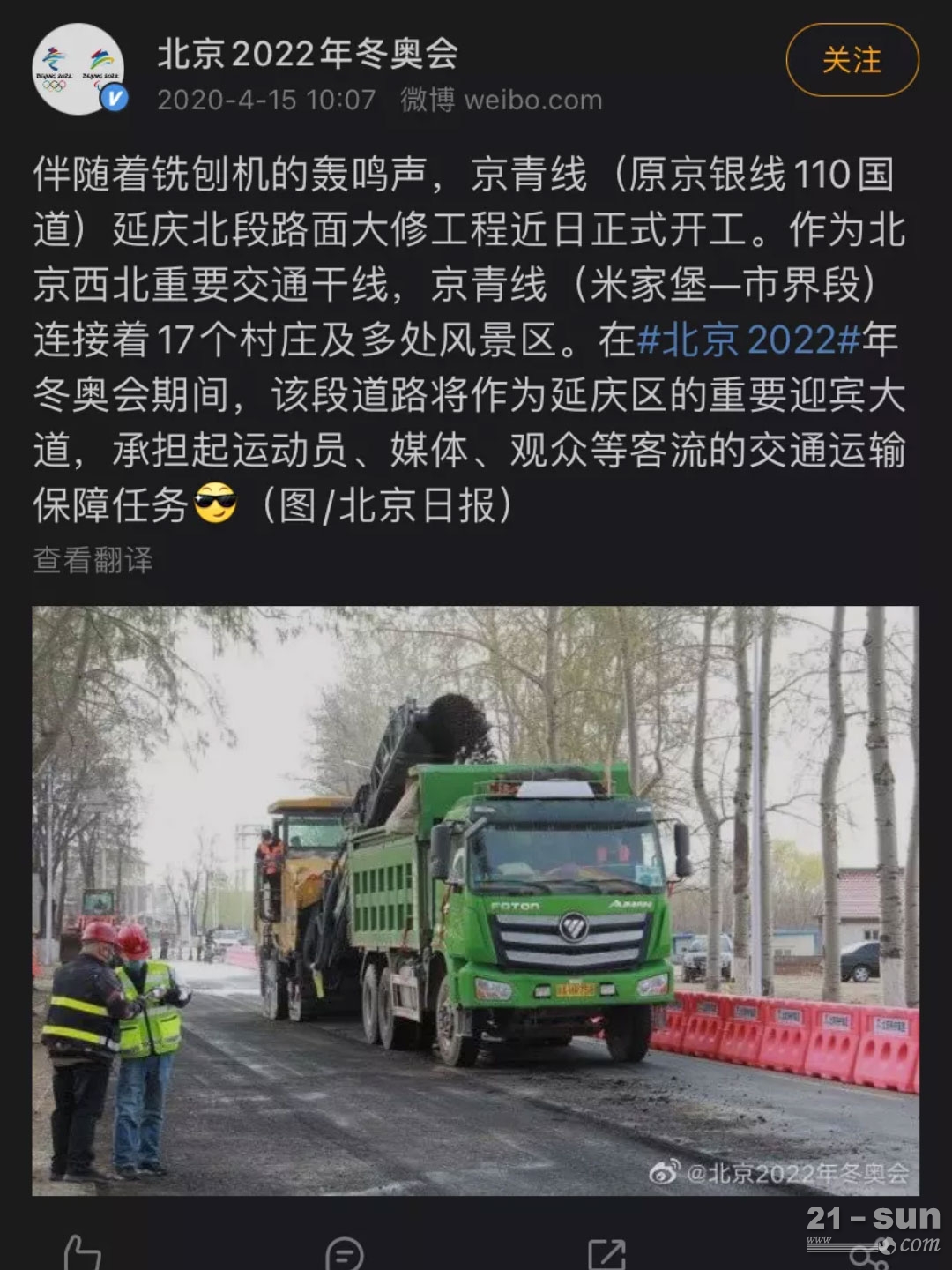The width and height of the screenshot is (952, 1270).
Task: Open the road construction photo
Action: coord(475,900)
